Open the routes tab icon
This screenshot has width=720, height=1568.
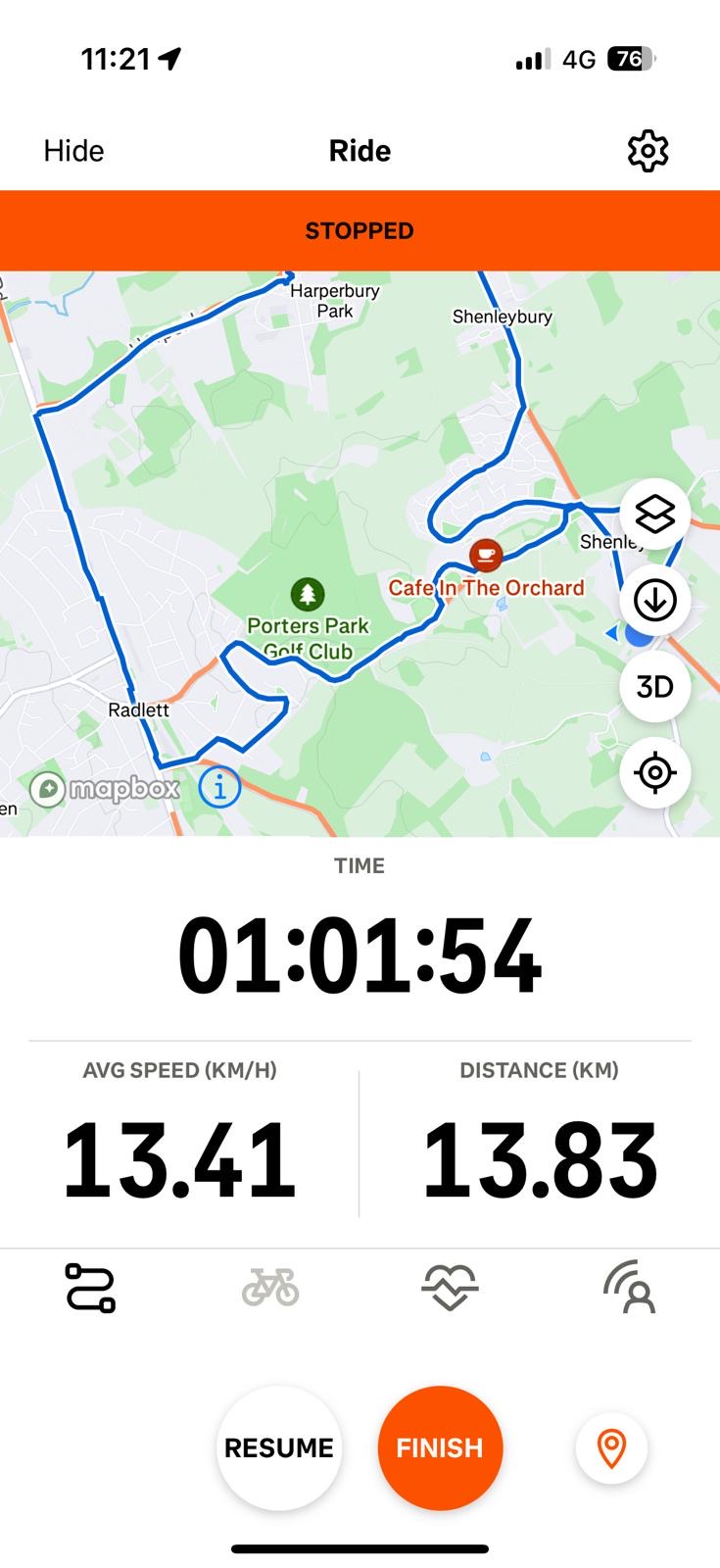90,1287
